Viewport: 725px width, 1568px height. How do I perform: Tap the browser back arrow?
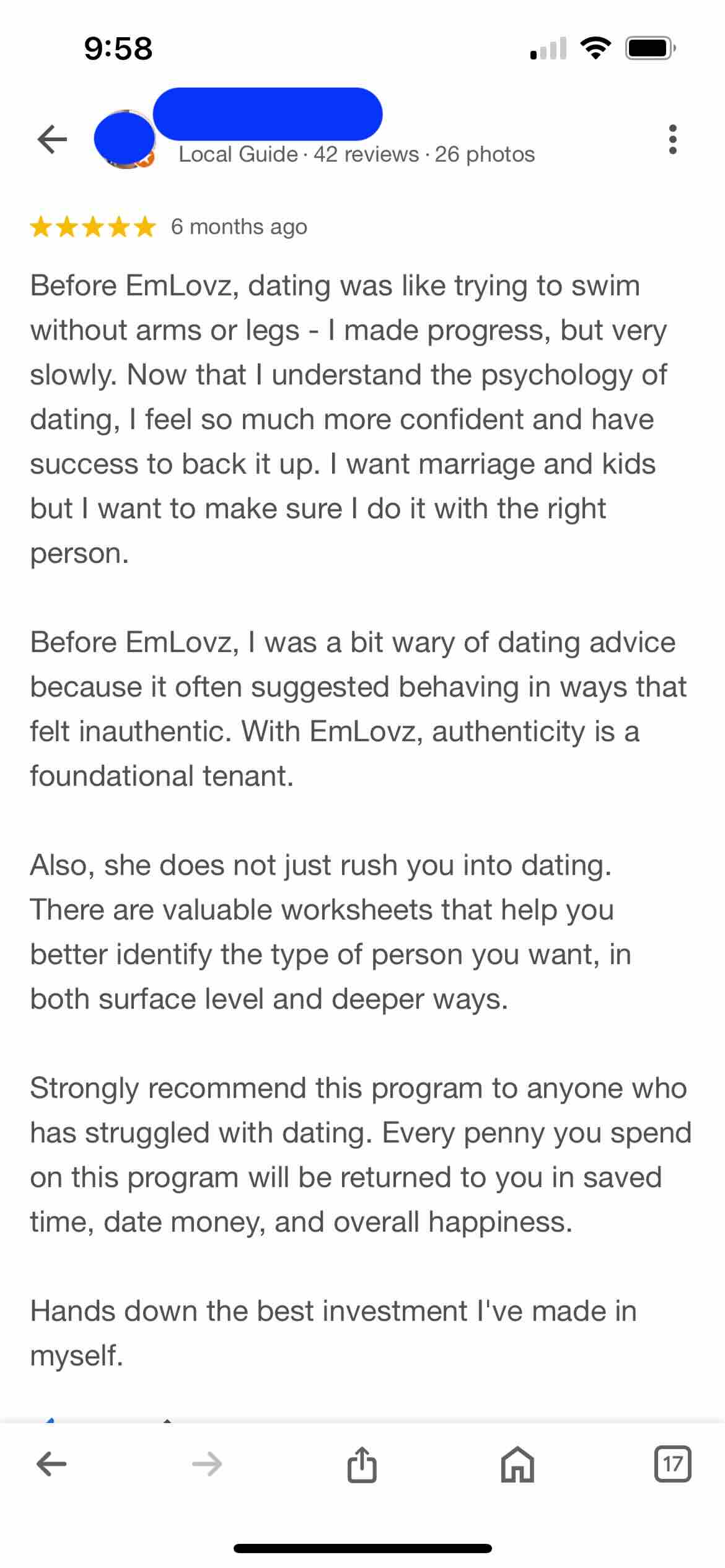pos(51,1464)
